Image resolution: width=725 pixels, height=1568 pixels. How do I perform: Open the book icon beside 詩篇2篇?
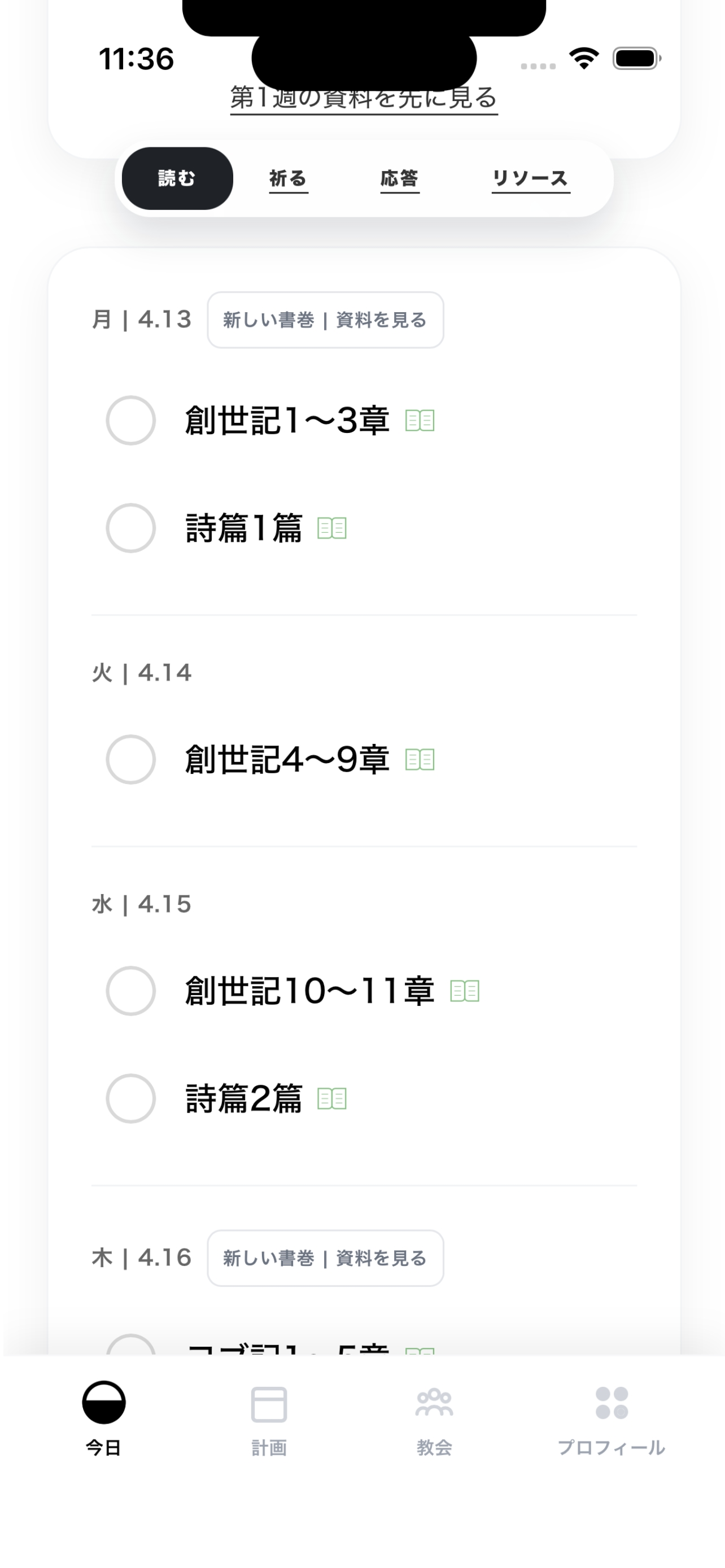click(332, 1098)
